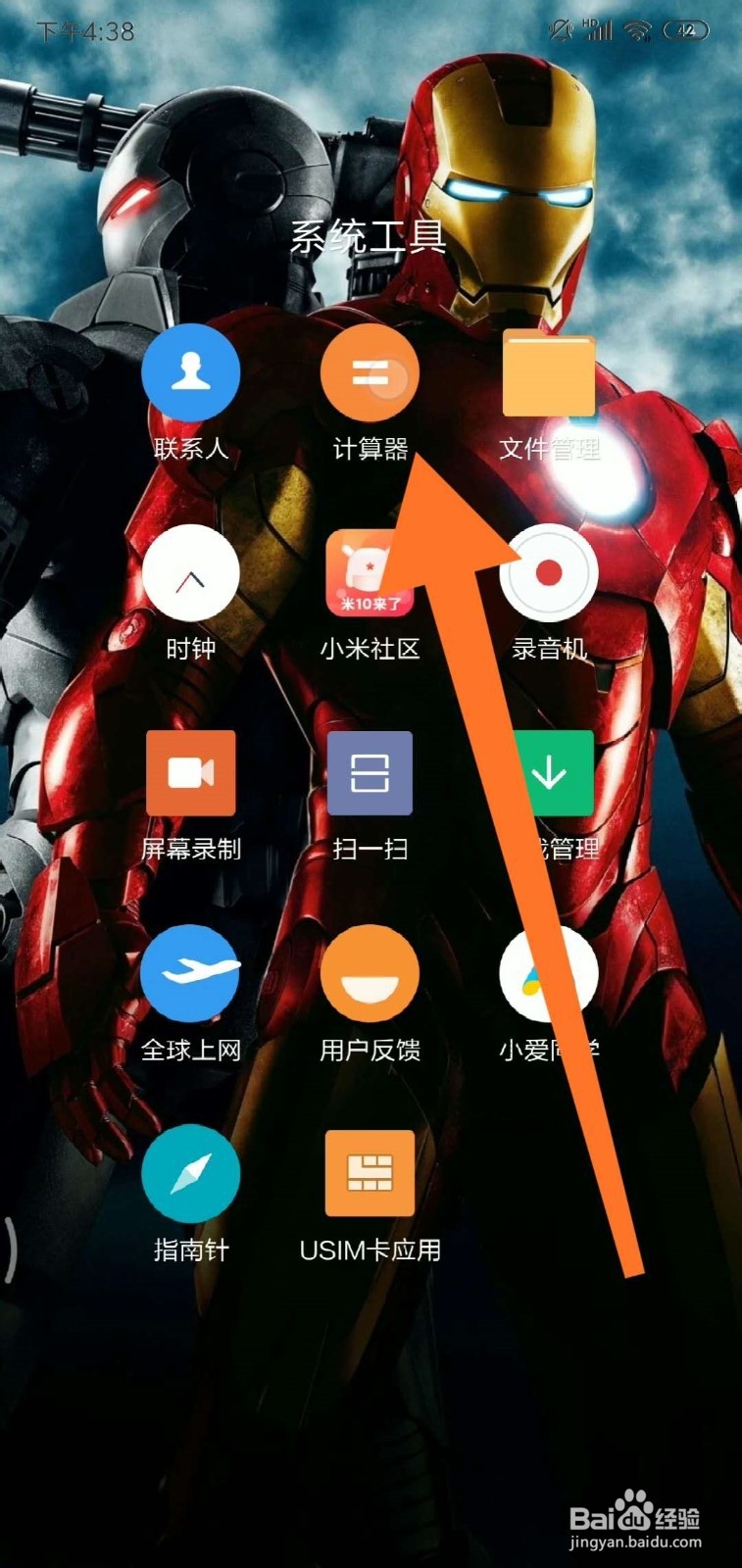Open USIM卡应用 SIM toolkit
Image resolution: width=742 pixels, height=1568 pixels.
click(x=371, y=1176)
